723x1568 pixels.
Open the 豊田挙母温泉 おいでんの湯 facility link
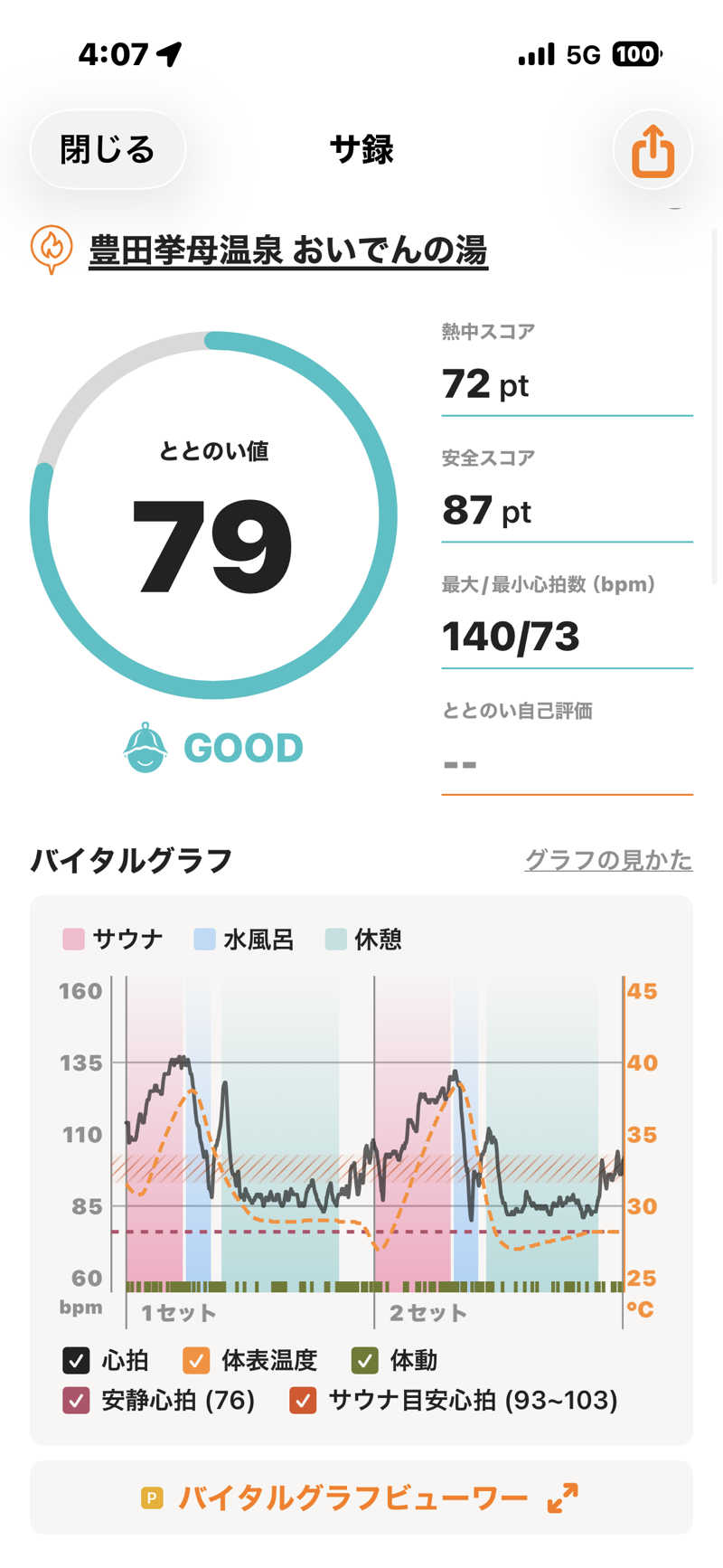point(288,250)
